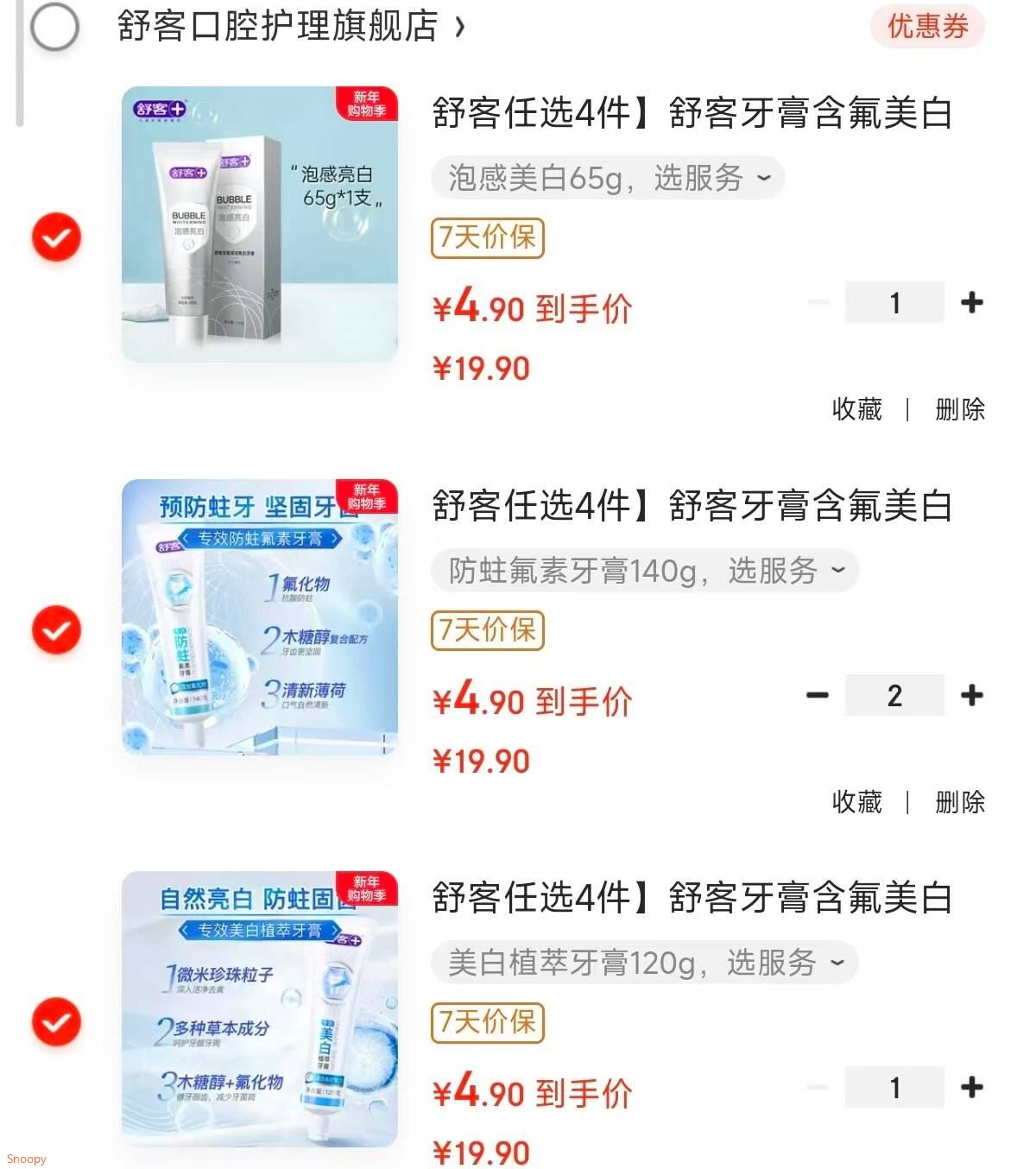Select all items from 舒客口腔护理旗舰店
Viewport: 1036px width, 1169px height.
pyautogui.click(x=54, y=27)
